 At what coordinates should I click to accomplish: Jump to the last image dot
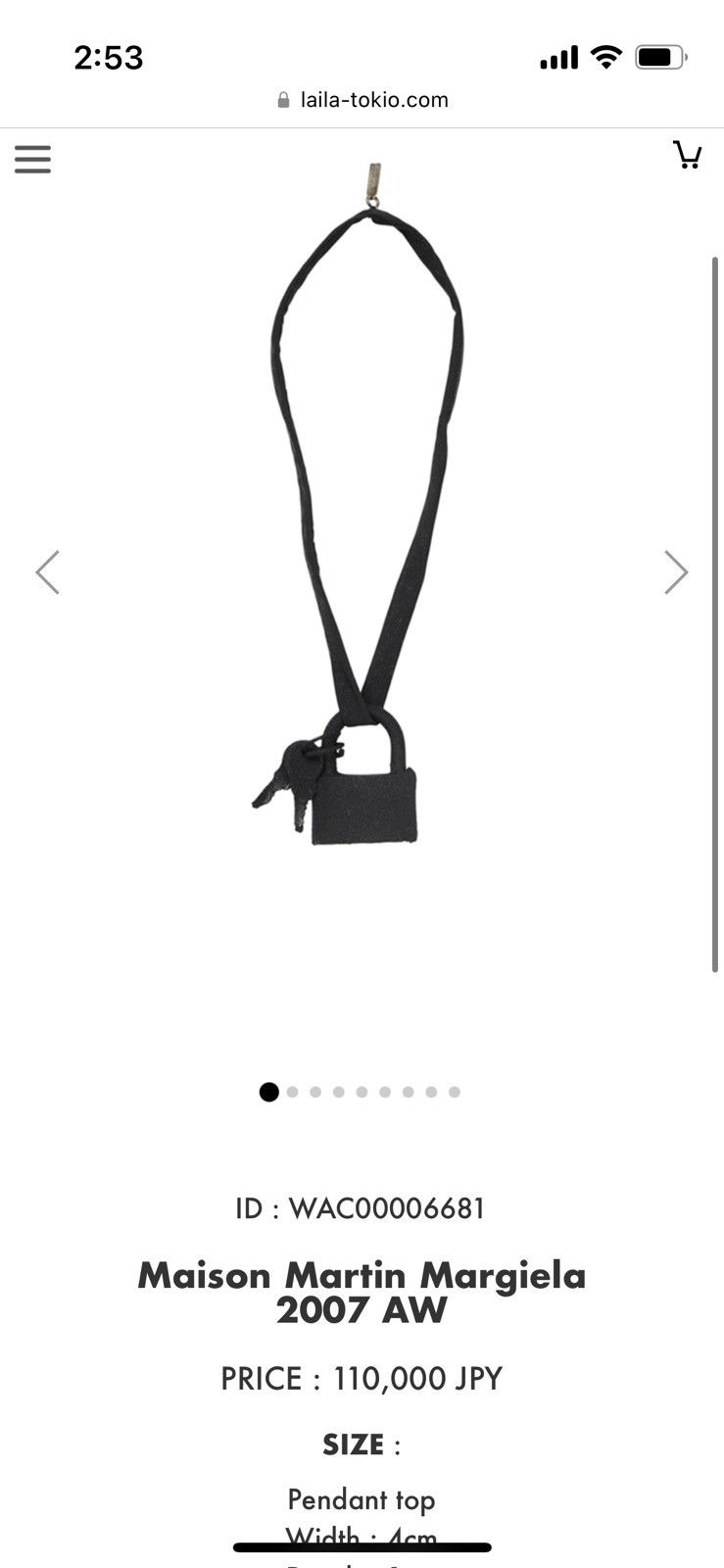(x=455, y=1092)
